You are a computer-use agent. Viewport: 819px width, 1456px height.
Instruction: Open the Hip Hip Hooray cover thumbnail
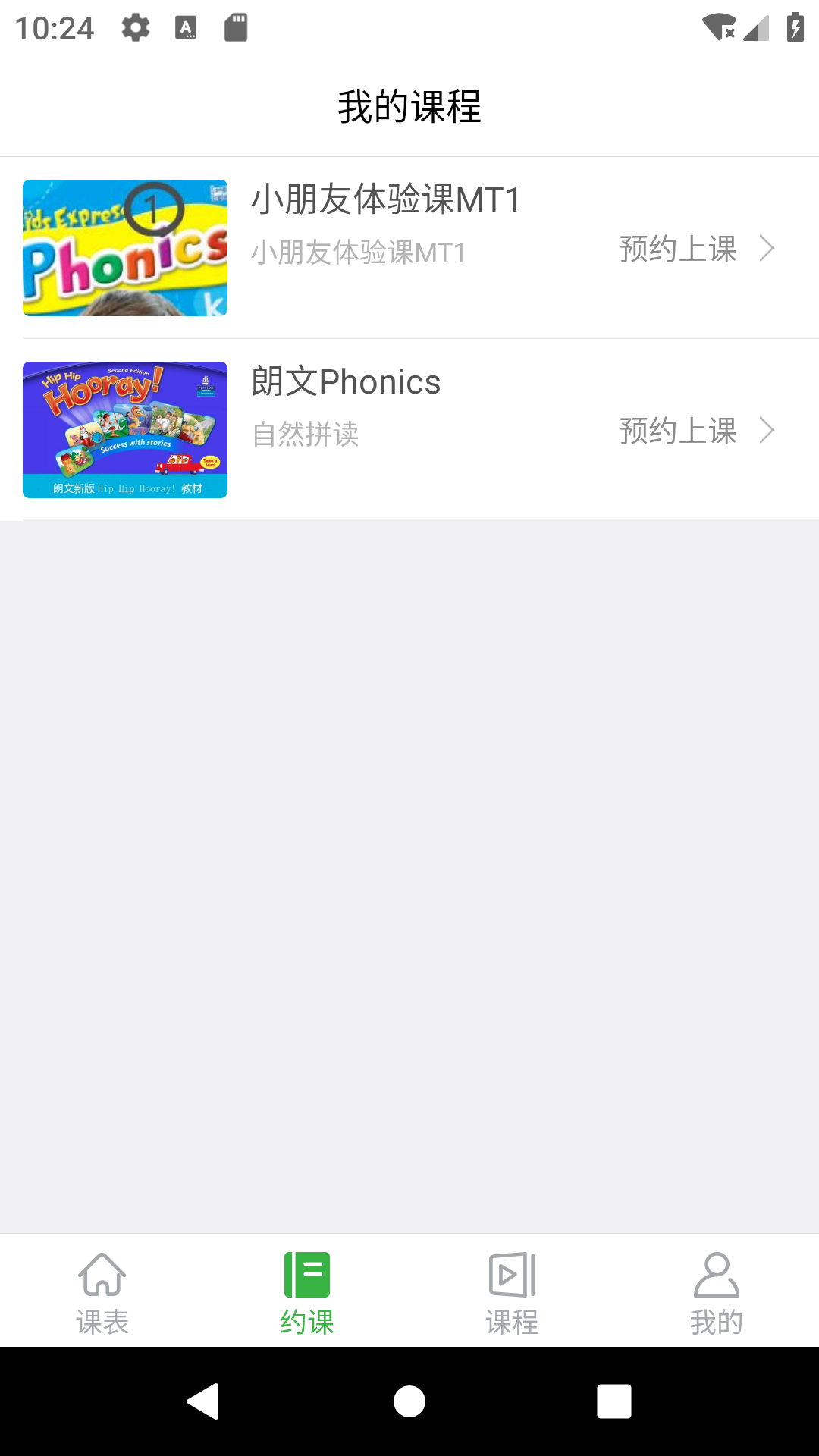pos(125,430)
